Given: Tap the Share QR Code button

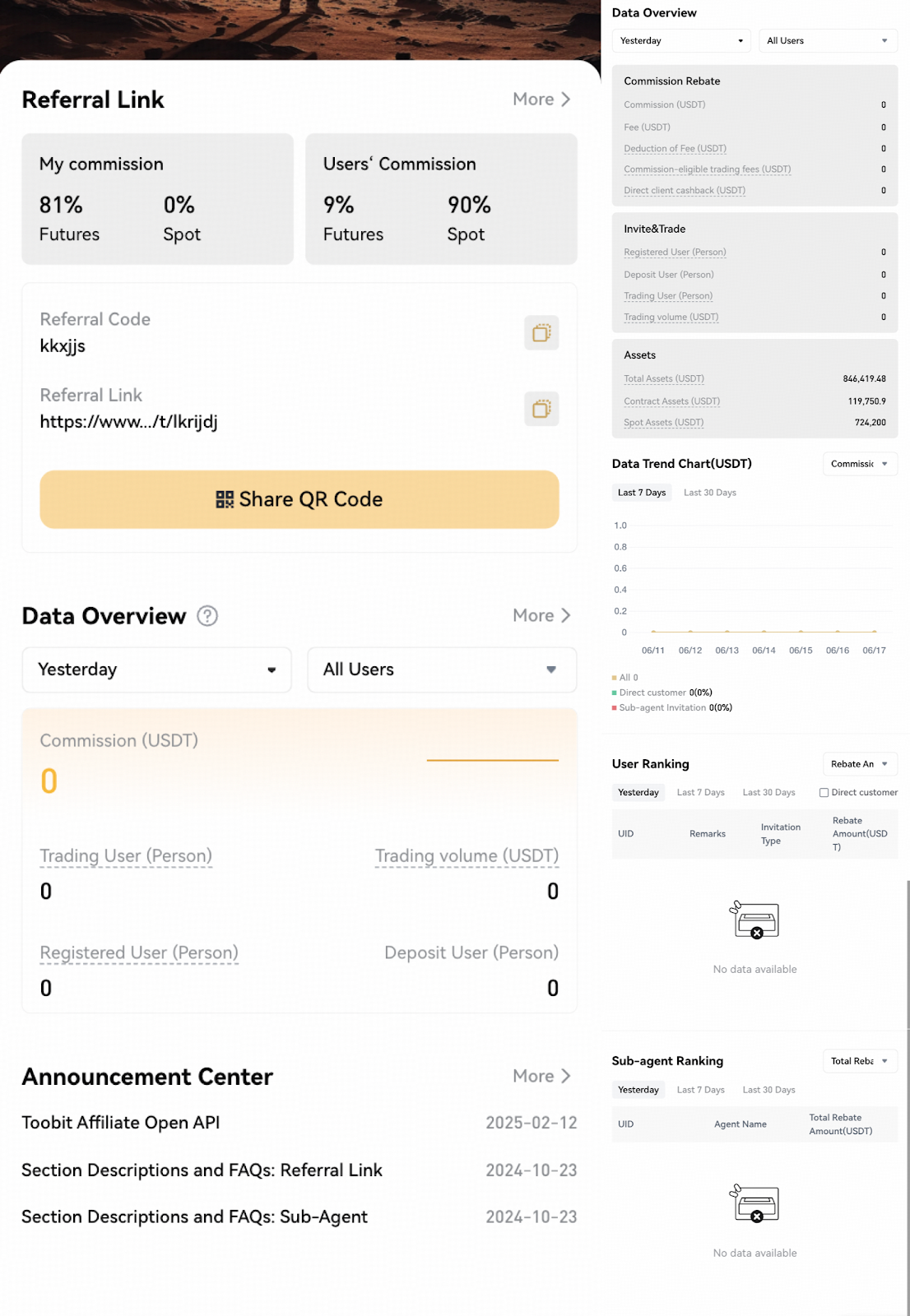Looking at the screenshot, I should coord(299,499).
